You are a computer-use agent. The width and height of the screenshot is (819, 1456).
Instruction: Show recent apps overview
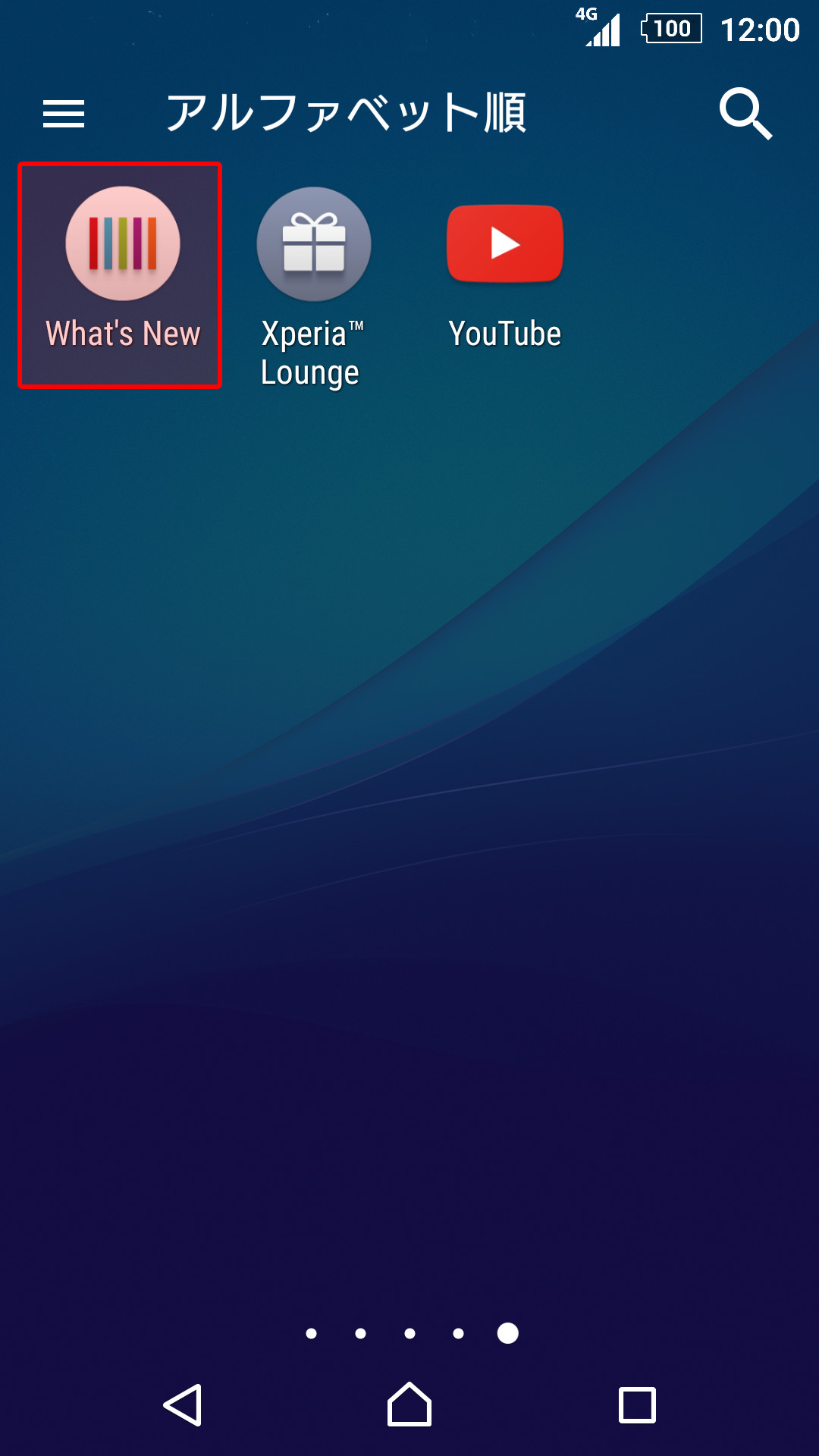coord(637,1405)
